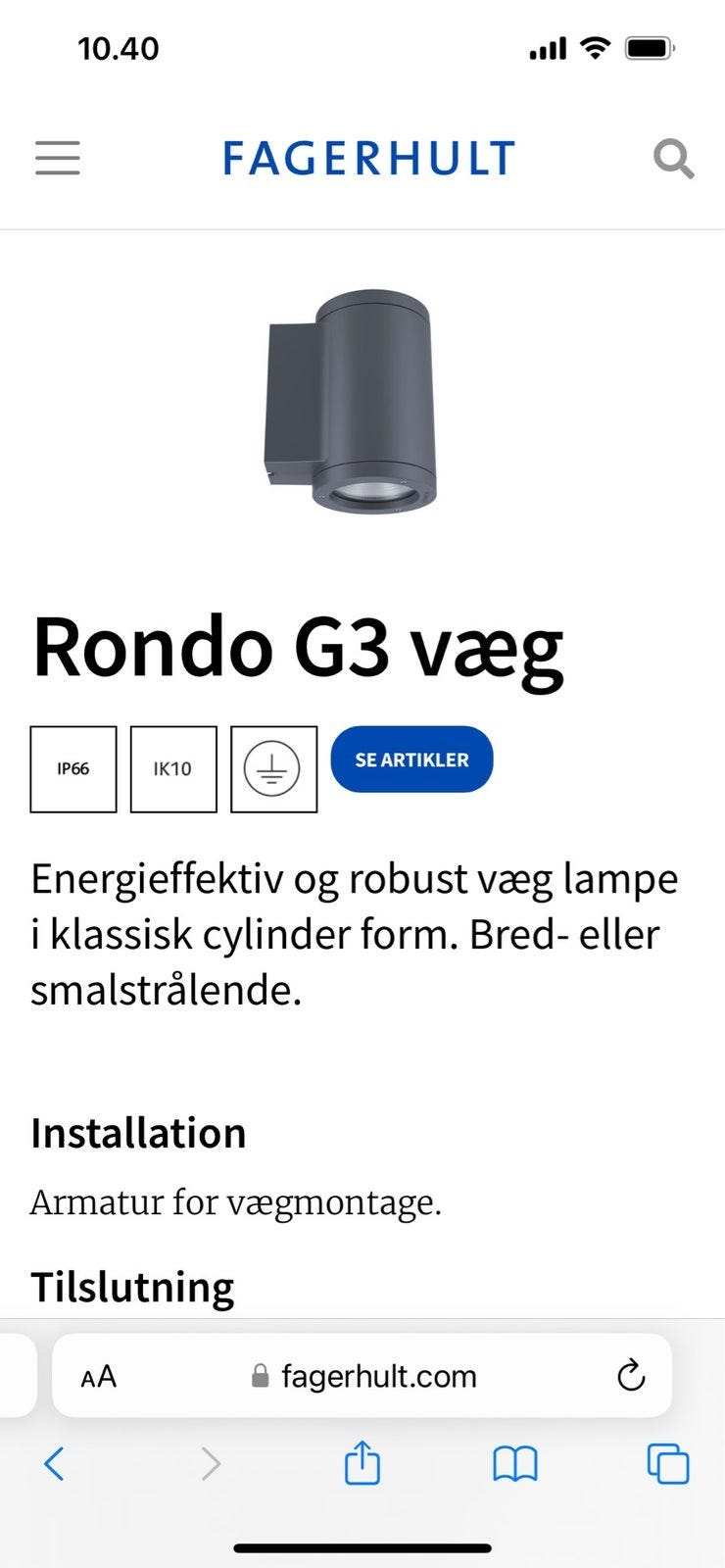
Task: Reload the page
Action: click(631, 1376)
